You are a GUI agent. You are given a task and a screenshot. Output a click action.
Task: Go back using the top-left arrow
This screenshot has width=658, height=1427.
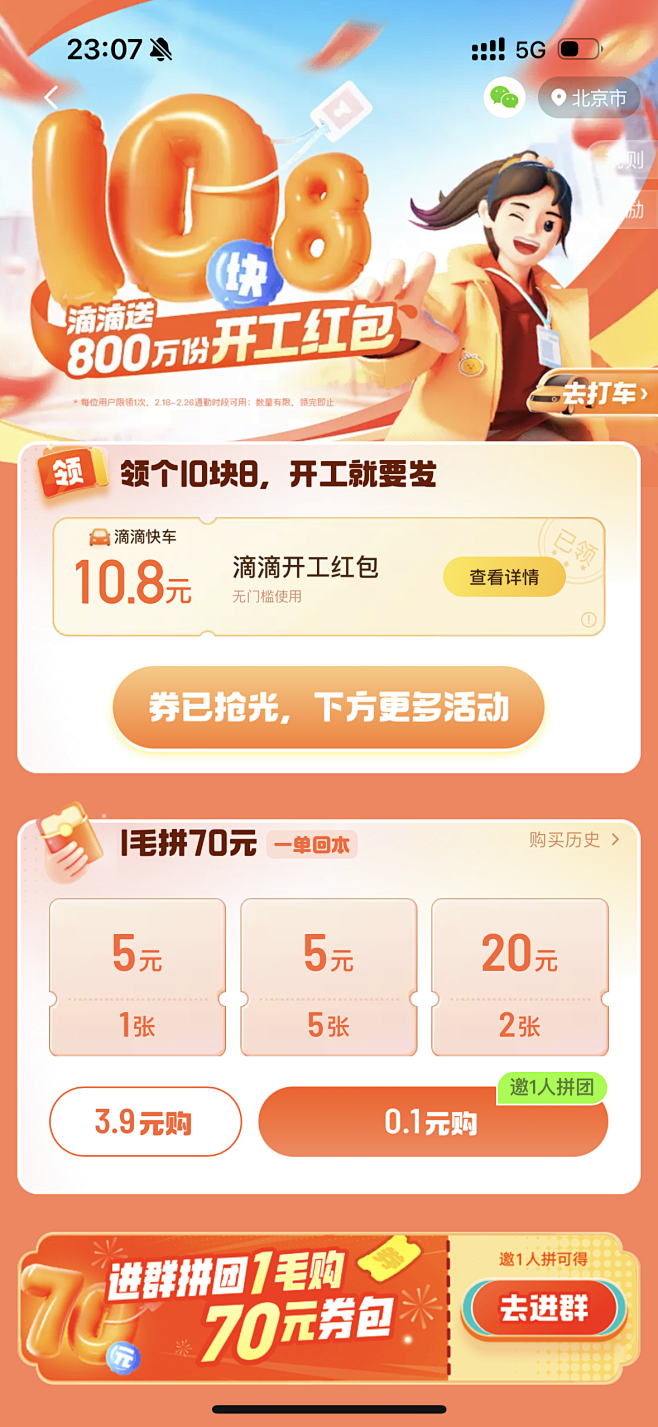(x=52, y=97)
